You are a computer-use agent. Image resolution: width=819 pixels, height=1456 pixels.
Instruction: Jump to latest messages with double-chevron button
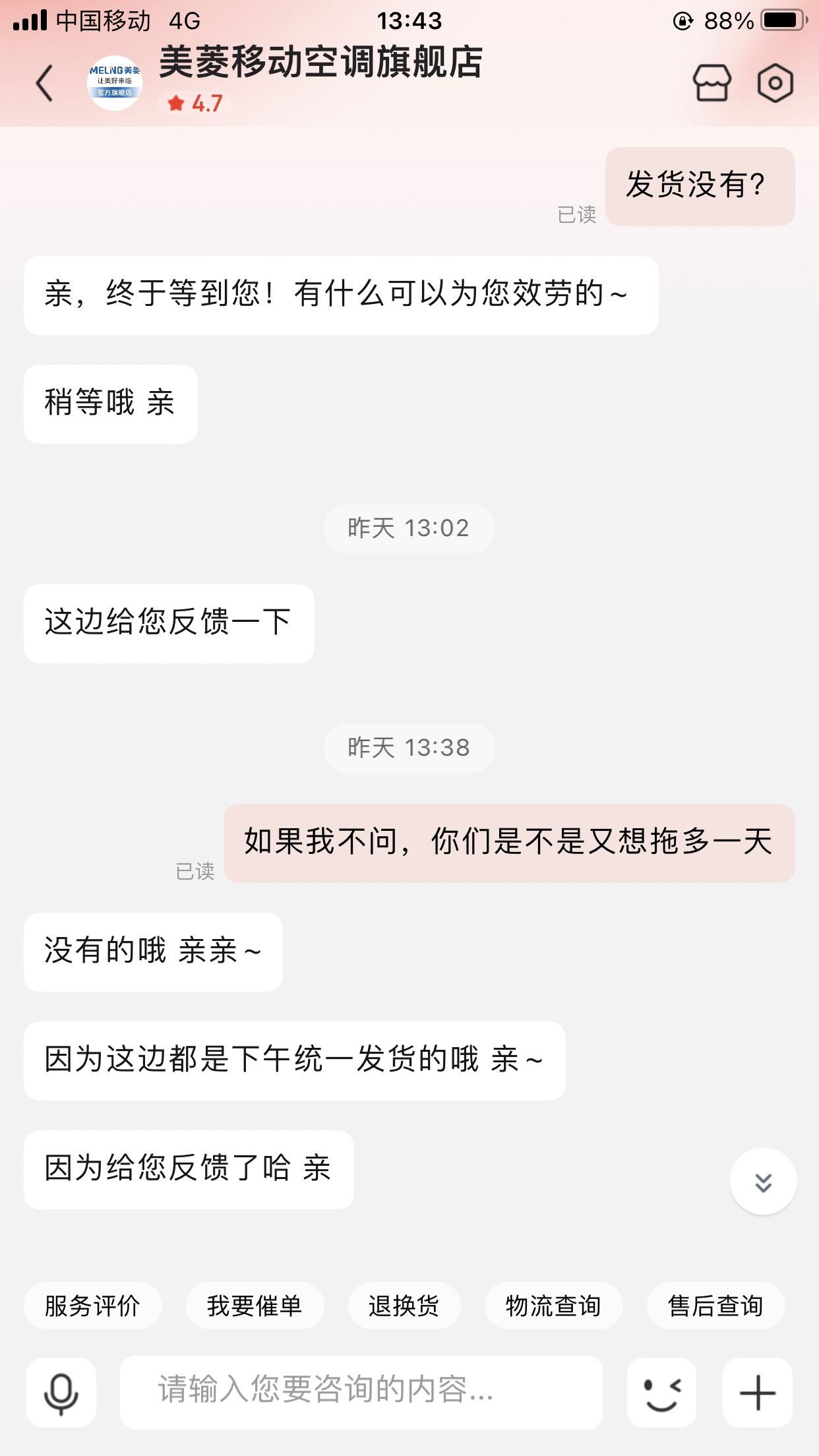pyautogui.click(x=763, y=1182)
